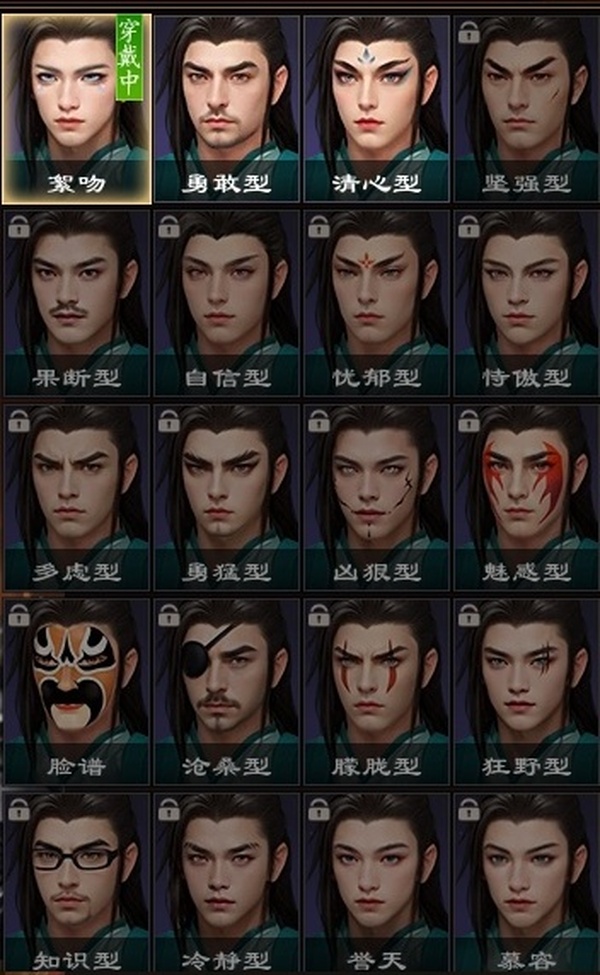Open the 自信型 face tile

227,302
